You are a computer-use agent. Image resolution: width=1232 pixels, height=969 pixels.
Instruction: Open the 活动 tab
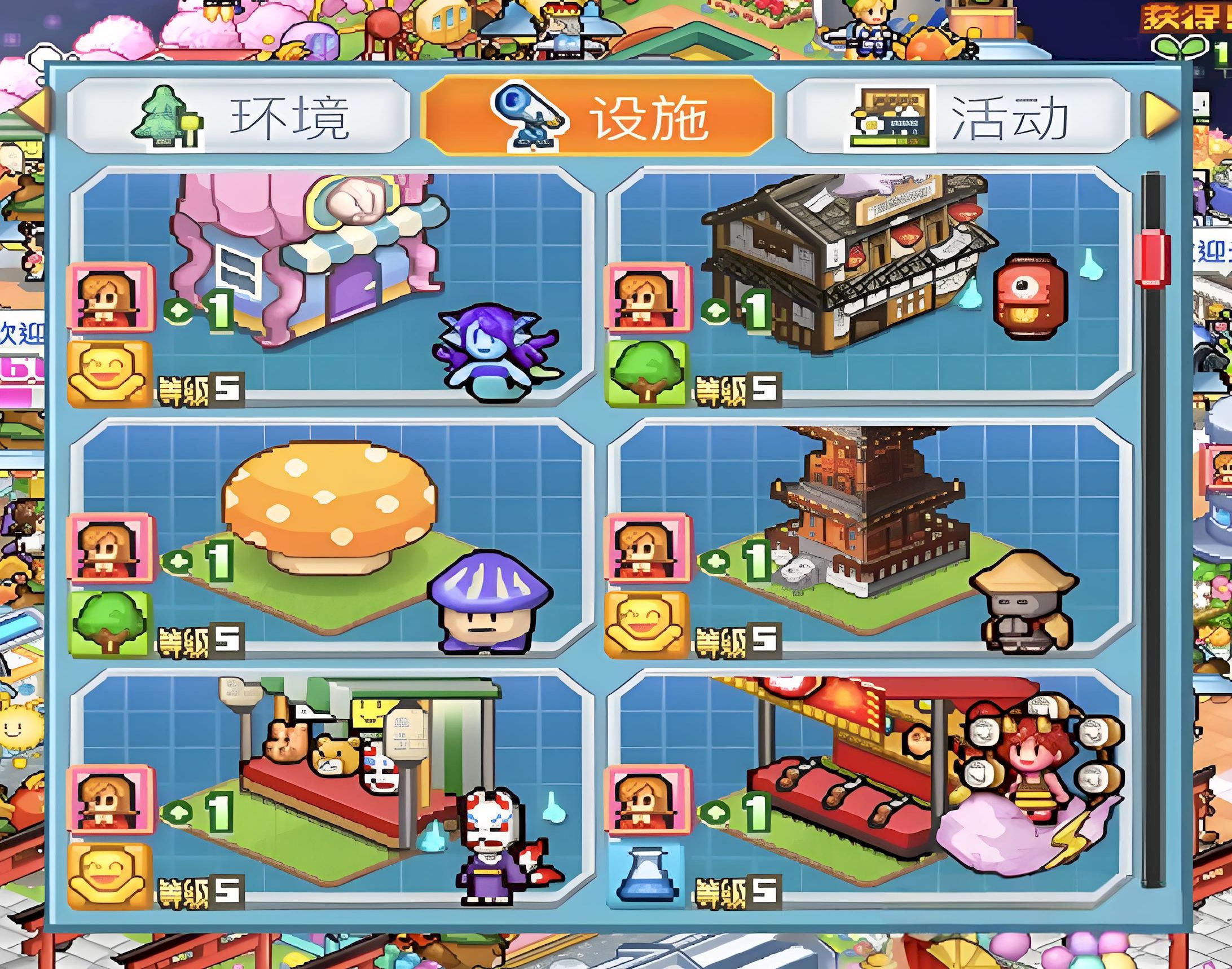957,117
